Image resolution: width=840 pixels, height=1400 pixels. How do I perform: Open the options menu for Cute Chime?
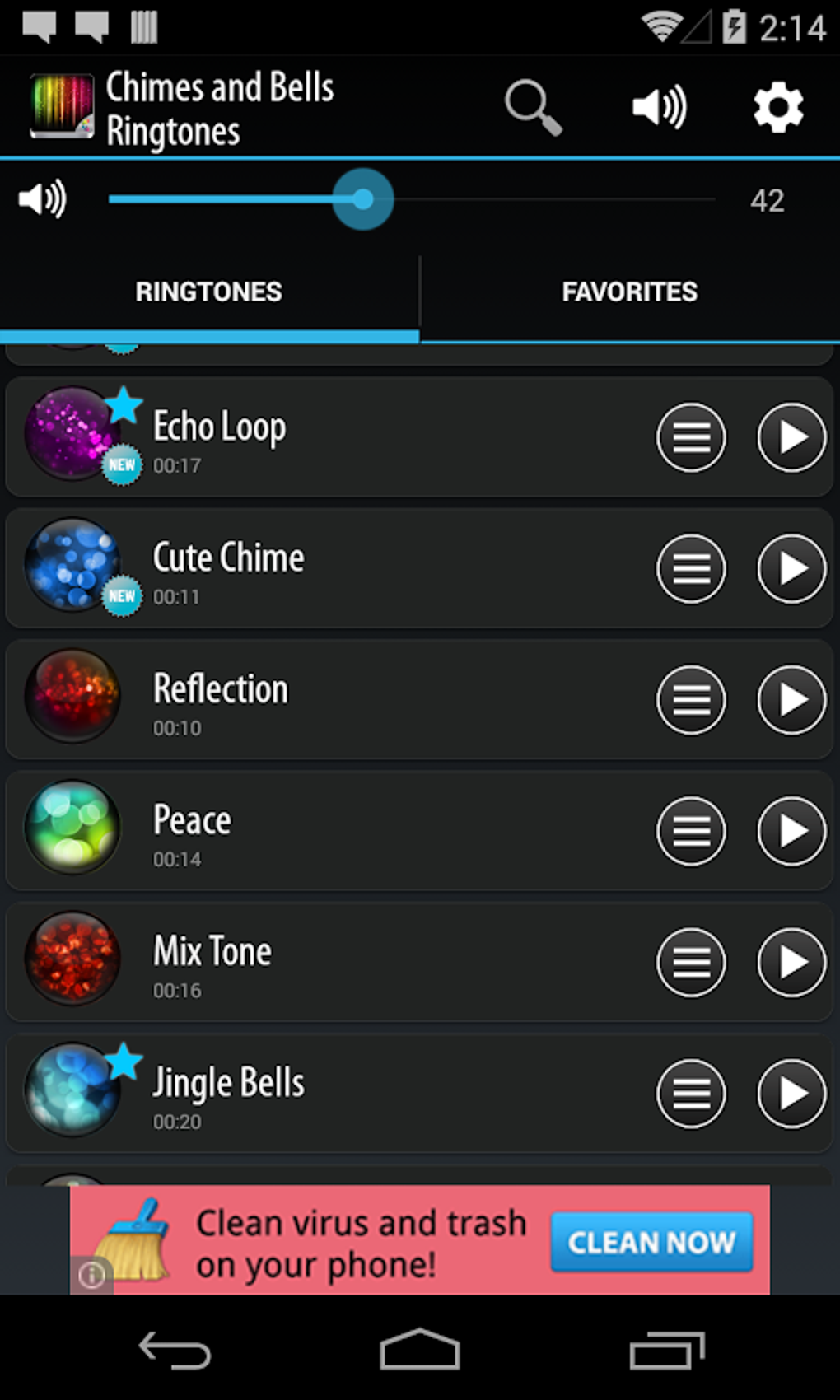click(692, 568)
